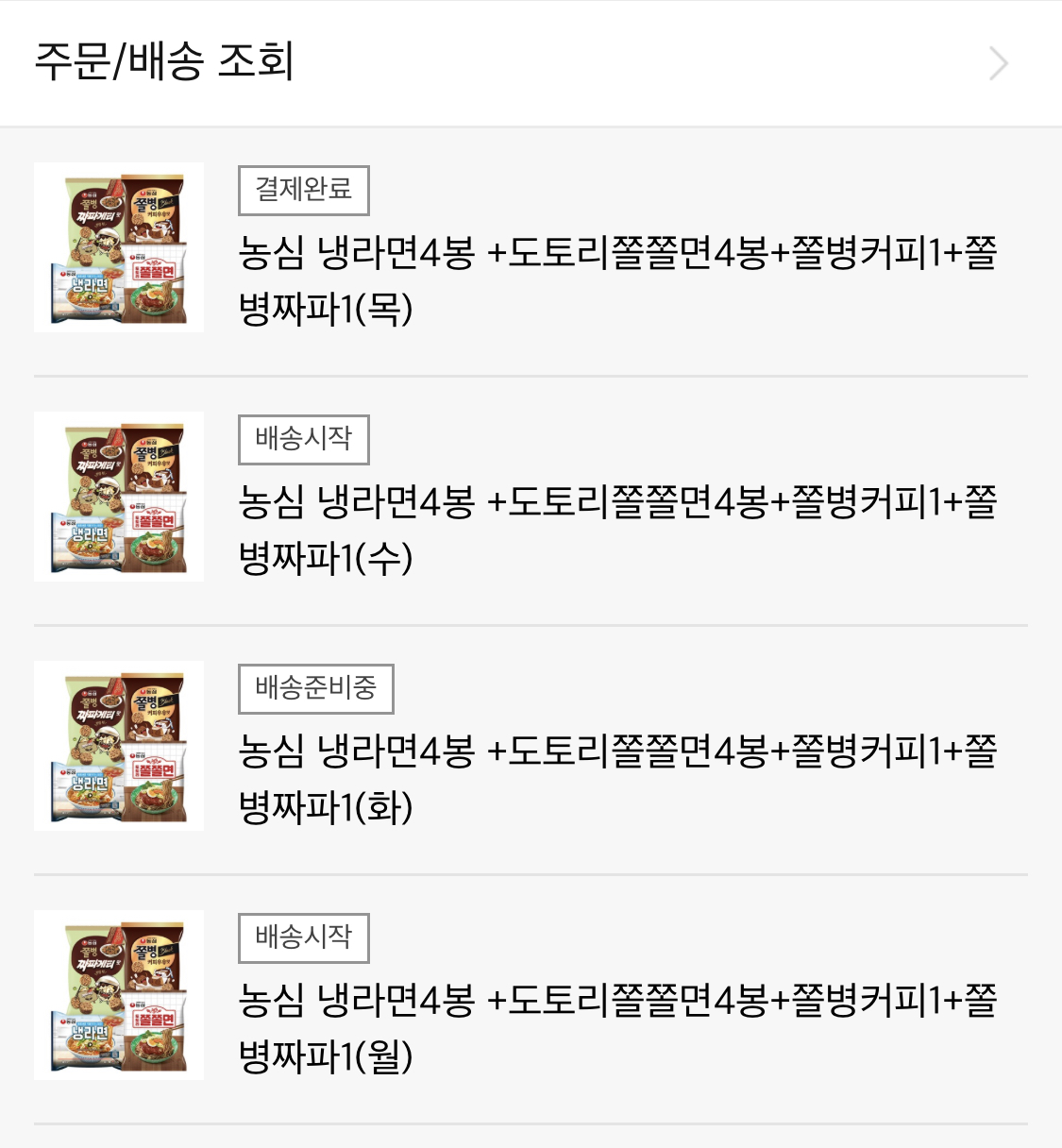The image size is (1062, 1148).
Task: Open the 주문/배송 조회 section chevron
Action: pos(999,63)
